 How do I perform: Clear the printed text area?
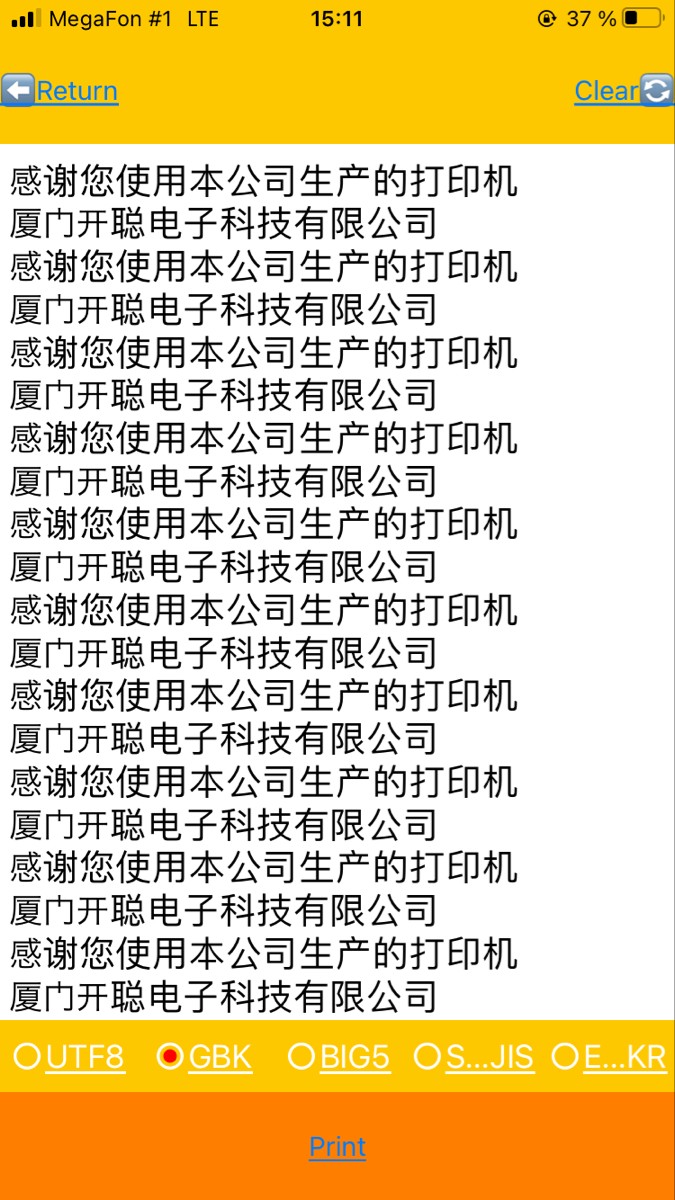(x=623, y=91)
